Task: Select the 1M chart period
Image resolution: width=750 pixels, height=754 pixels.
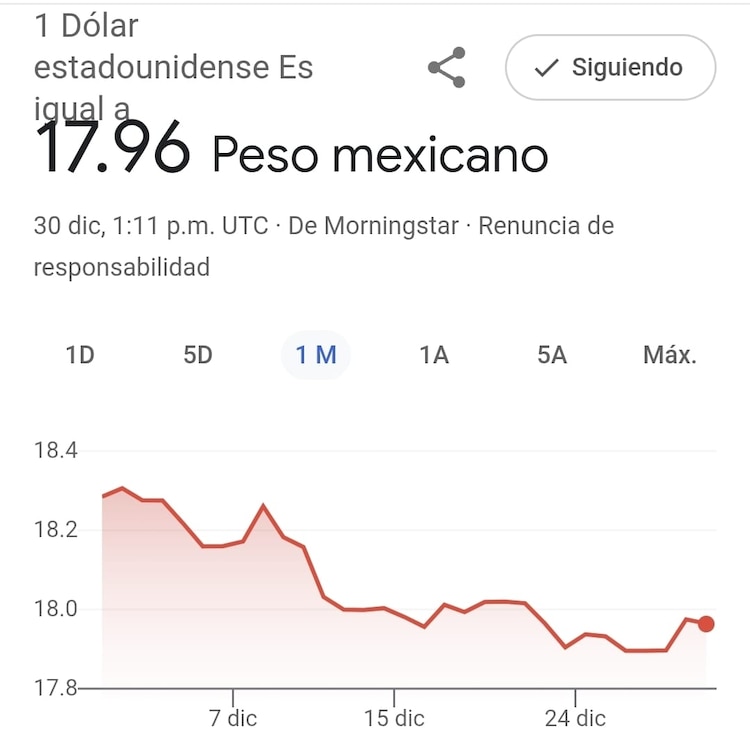Action: pos(316,354)
